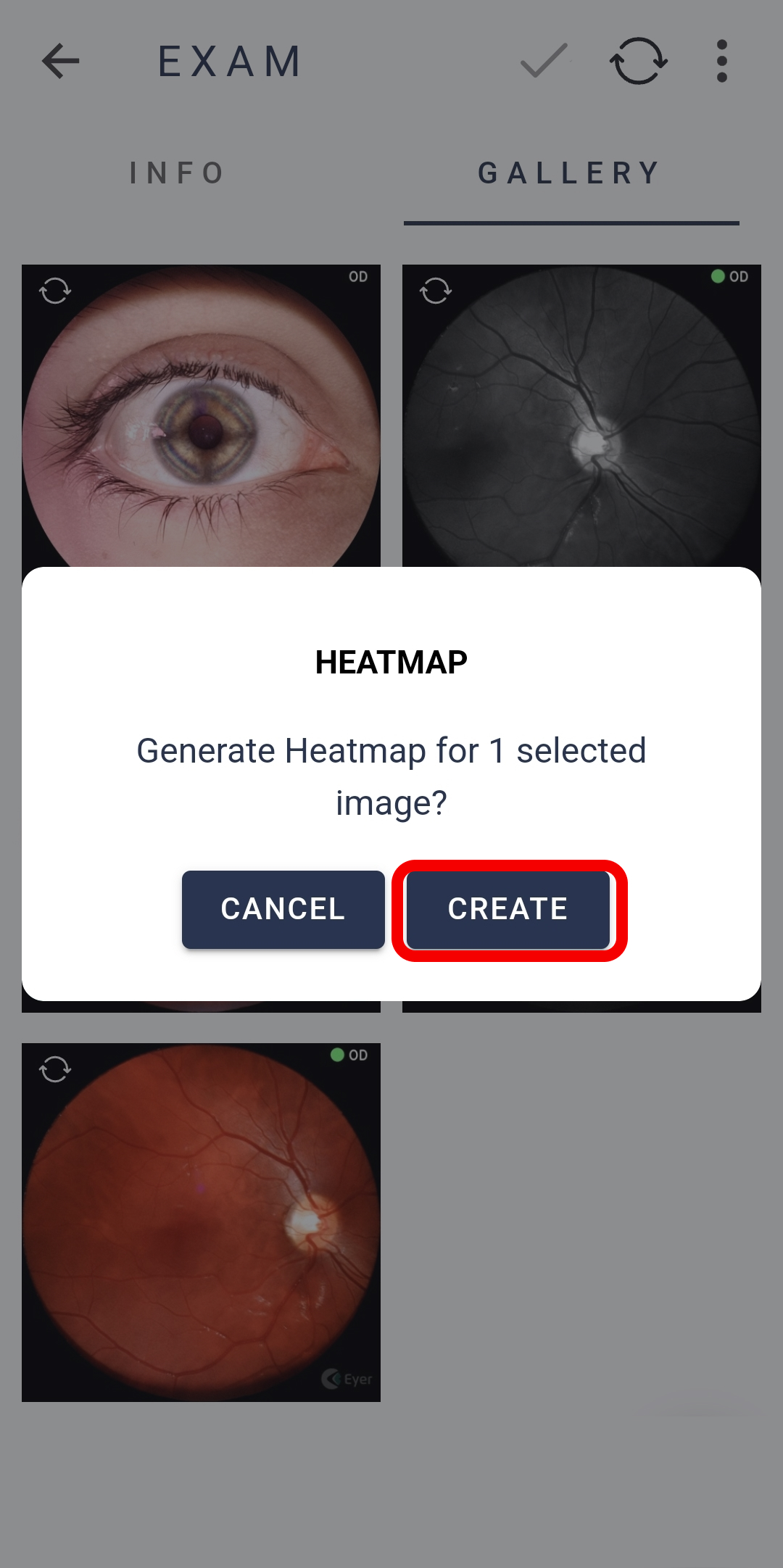The width and height of the screenshot is (783, 1568).
Task: Go back using the top-left arrow
Action: (61, 61)
